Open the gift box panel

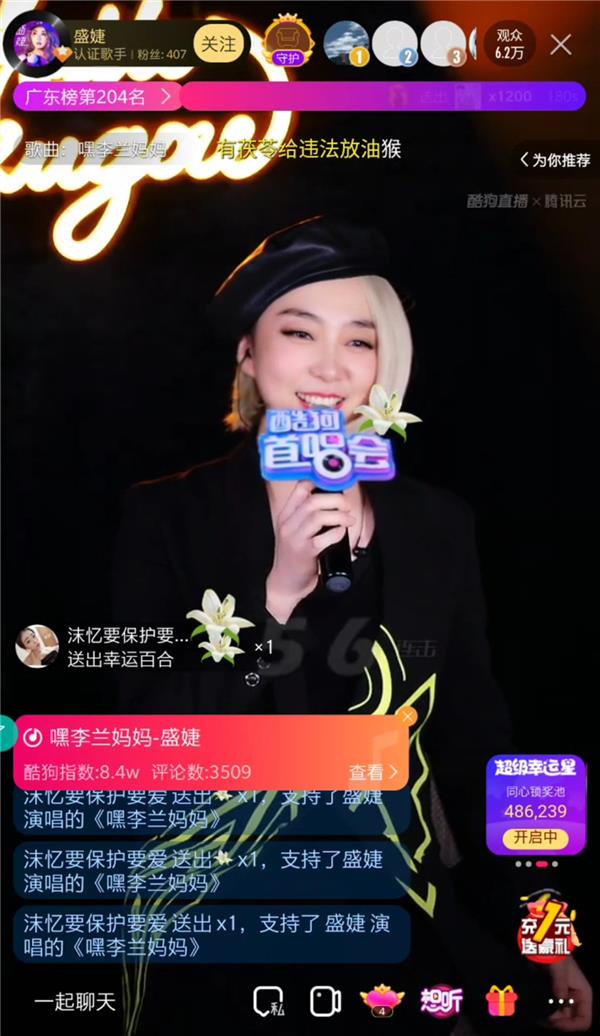tap(501, 1001)
